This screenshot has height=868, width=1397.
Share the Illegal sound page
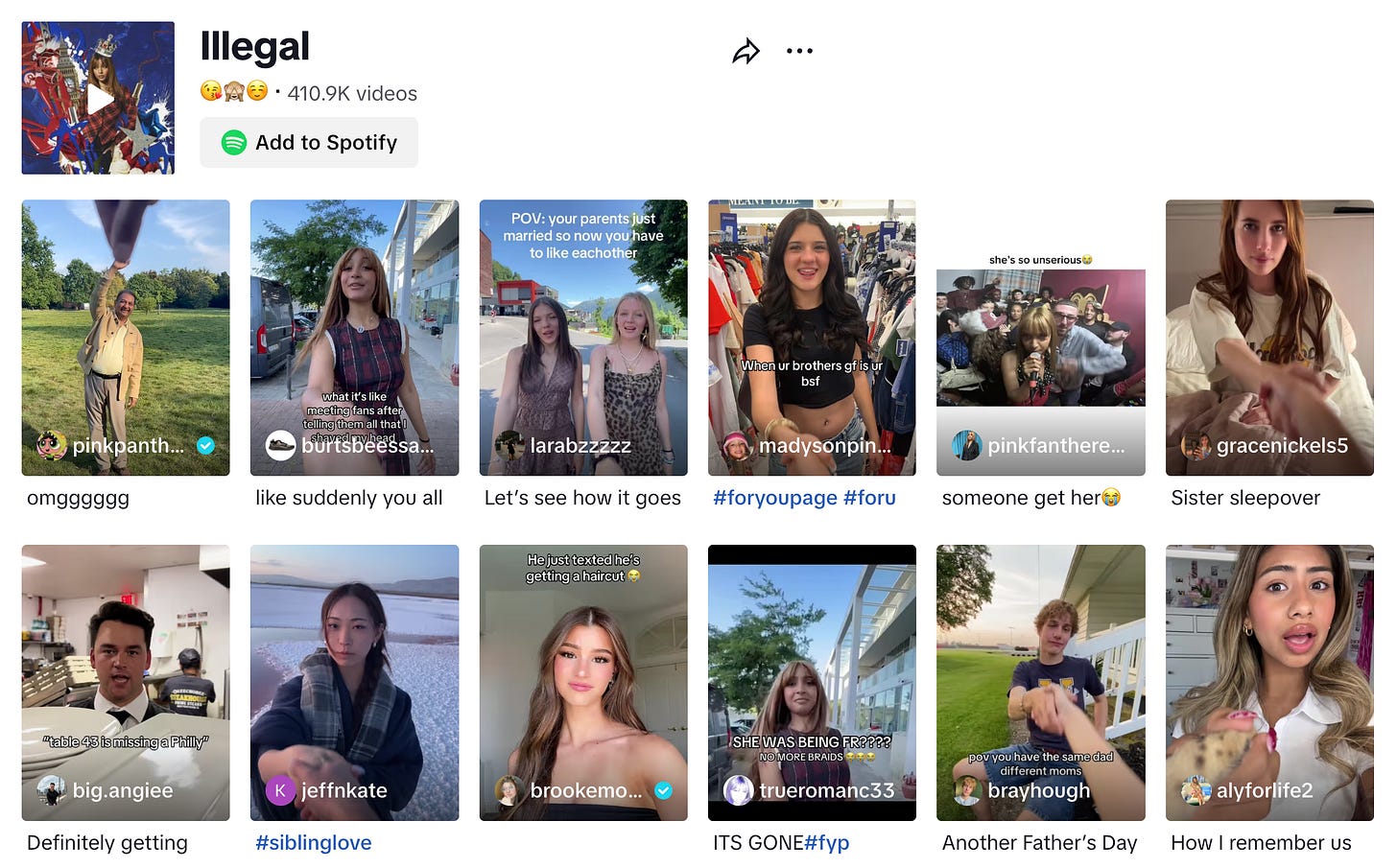click(746, 51)
